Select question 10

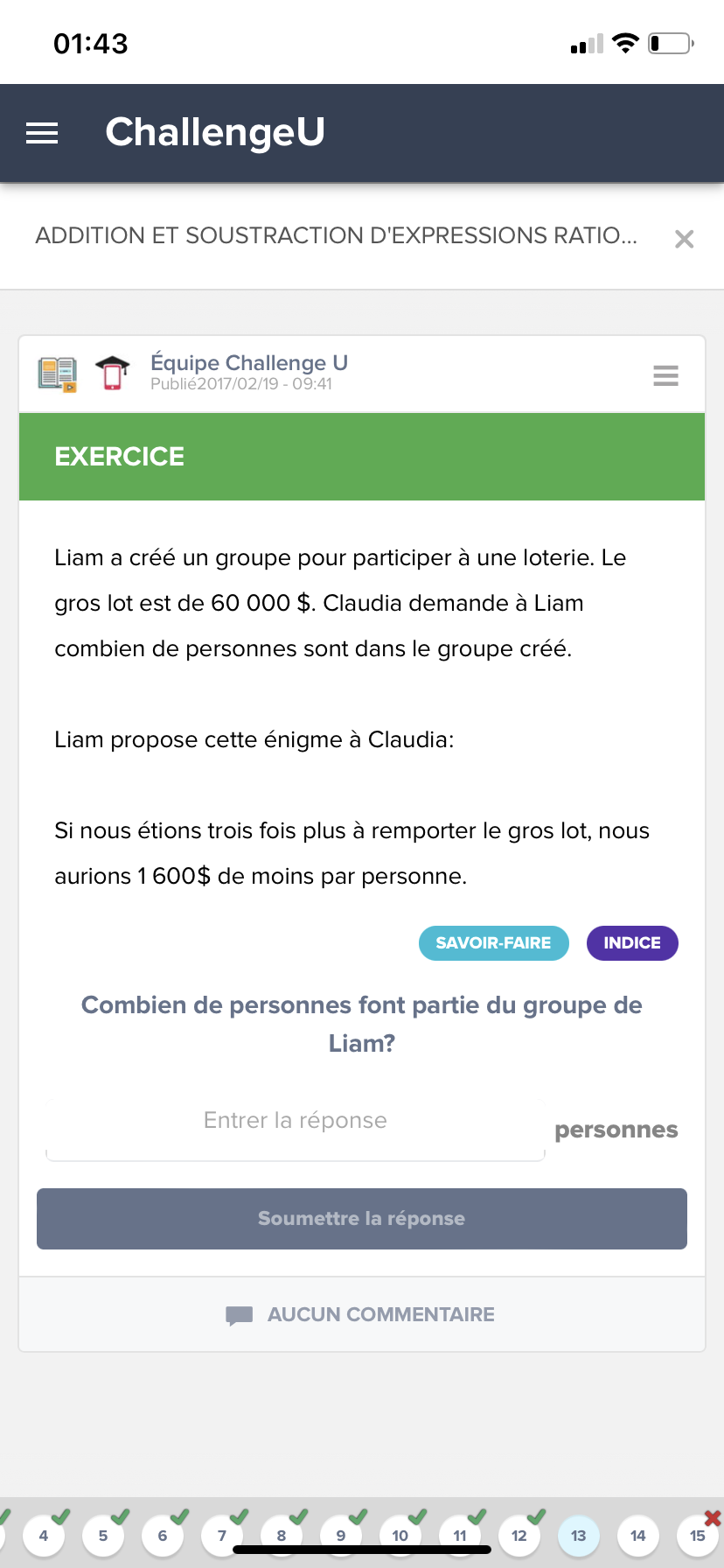pos(400,1536)
